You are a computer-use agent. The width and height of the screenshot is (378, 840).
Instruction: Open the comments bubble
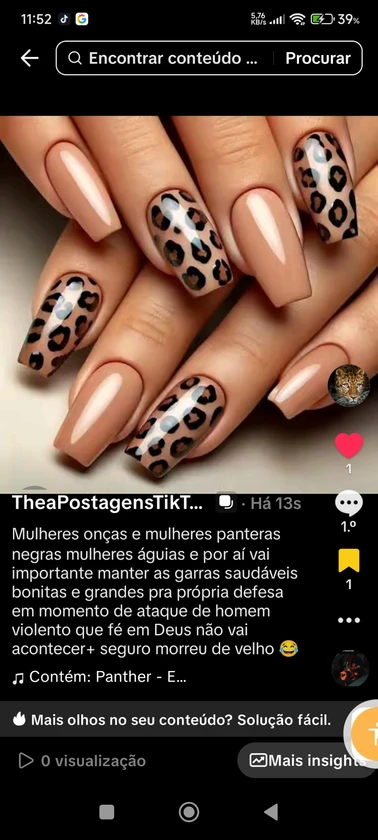pyautogui.click(x=349, y=504)
